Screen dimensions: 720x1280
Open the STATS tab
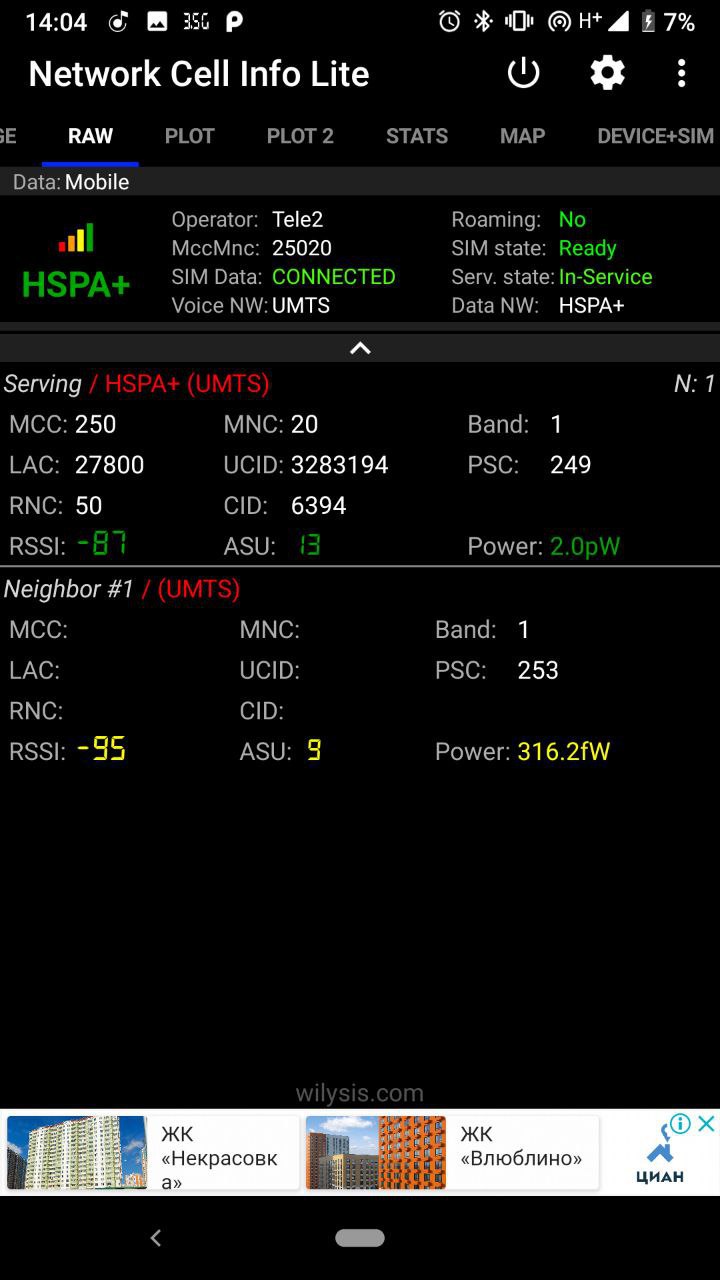[417, 136]
